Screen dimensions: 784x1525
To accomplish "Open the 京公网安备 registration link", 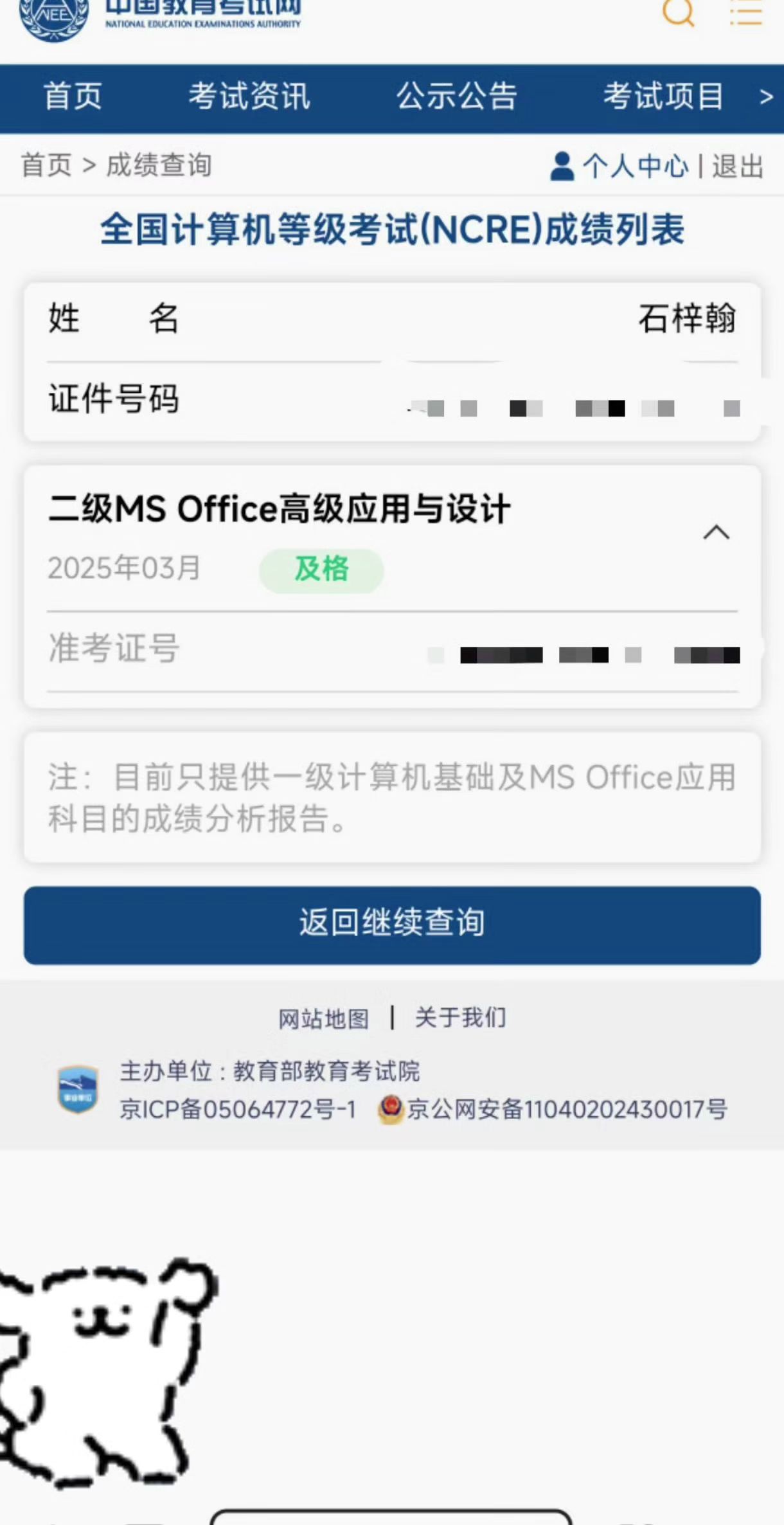I will coord(567,1109).
